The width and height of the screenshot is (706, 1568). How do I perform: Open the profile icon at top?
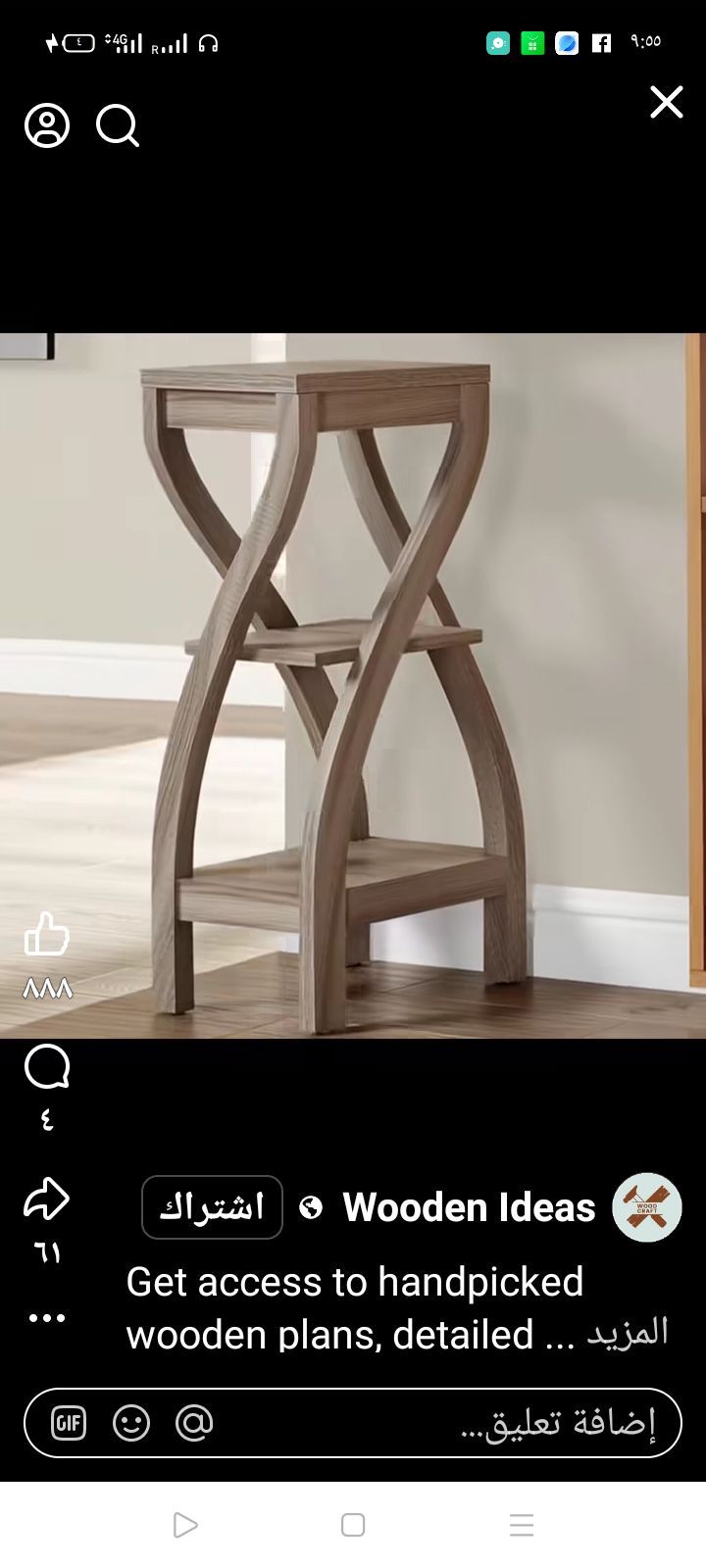[x=47, y=125]
